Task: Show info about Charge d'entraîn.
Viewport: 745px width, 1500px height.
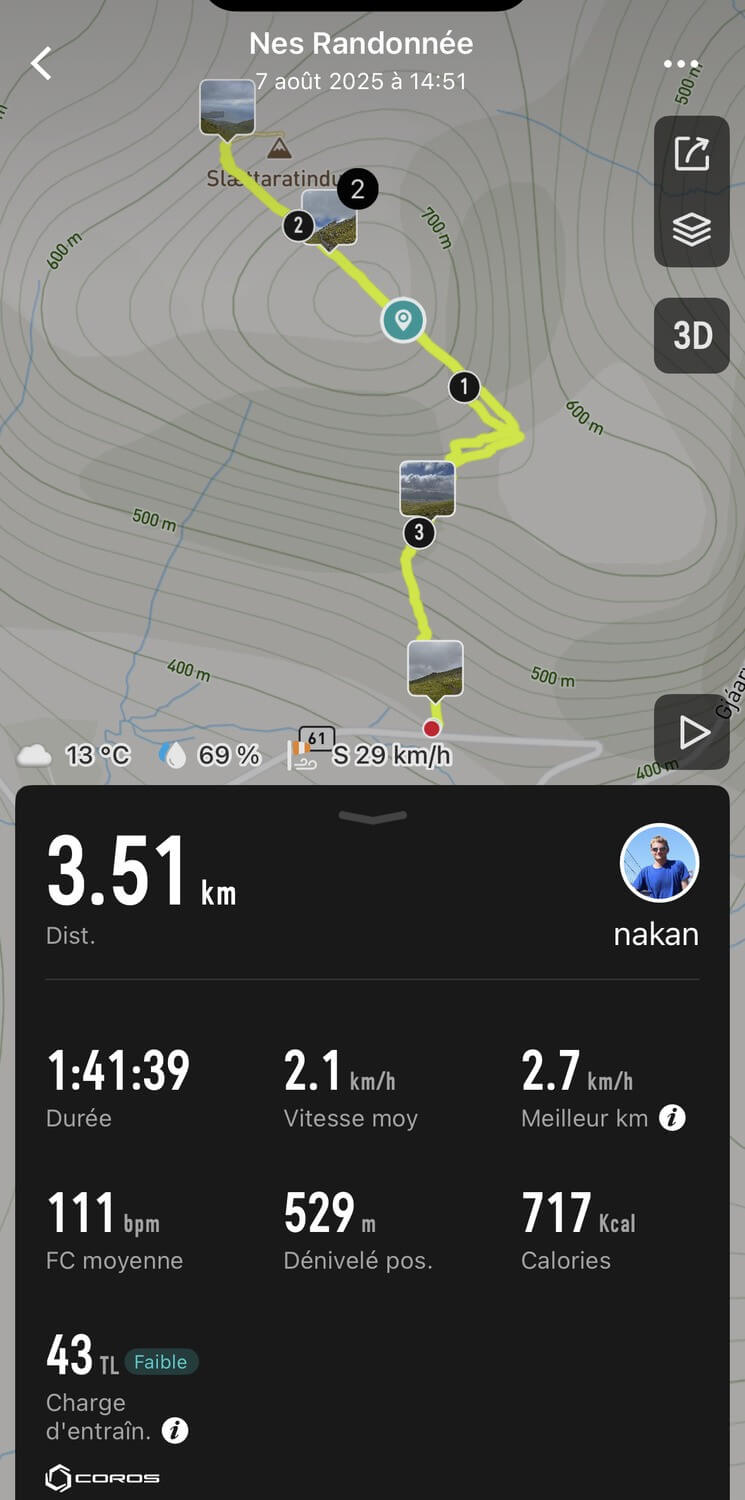Action: click(175, 1431)
